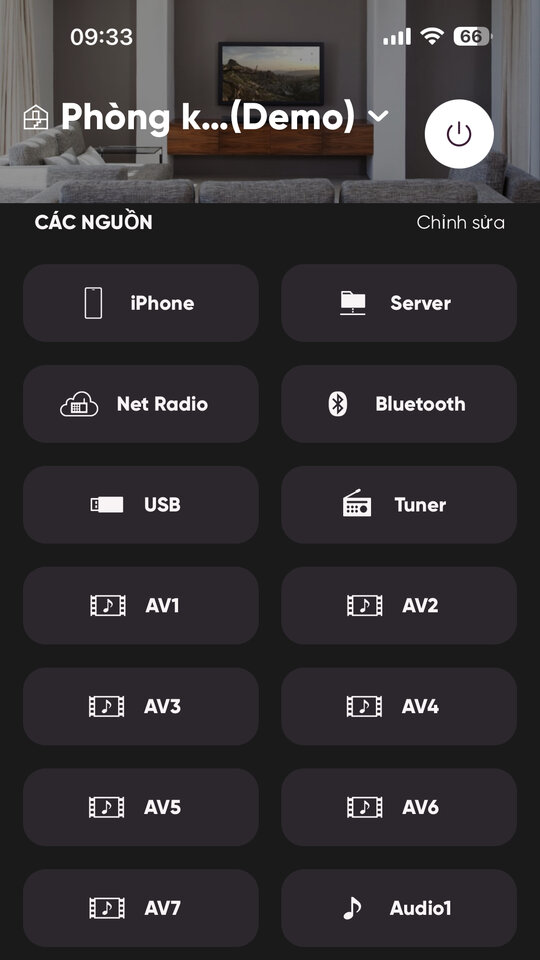Expand the Phòng k...(Demo) room selector
This screenshot has height=960, width=540.
point(206,116)
